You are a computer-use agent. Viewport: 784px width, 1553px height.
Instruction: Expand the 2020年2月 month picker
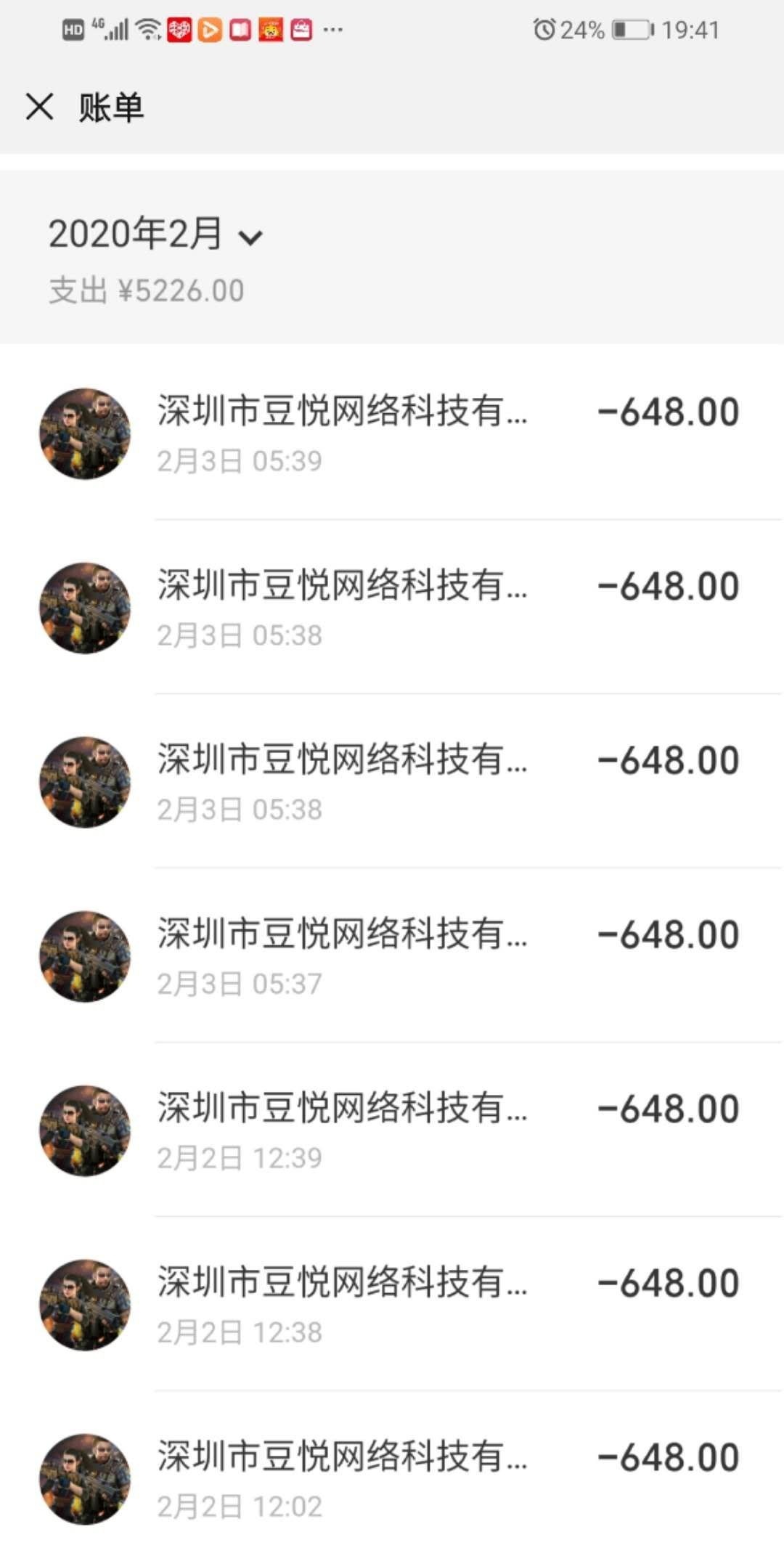pyautogui.click(x=155, y=235)
